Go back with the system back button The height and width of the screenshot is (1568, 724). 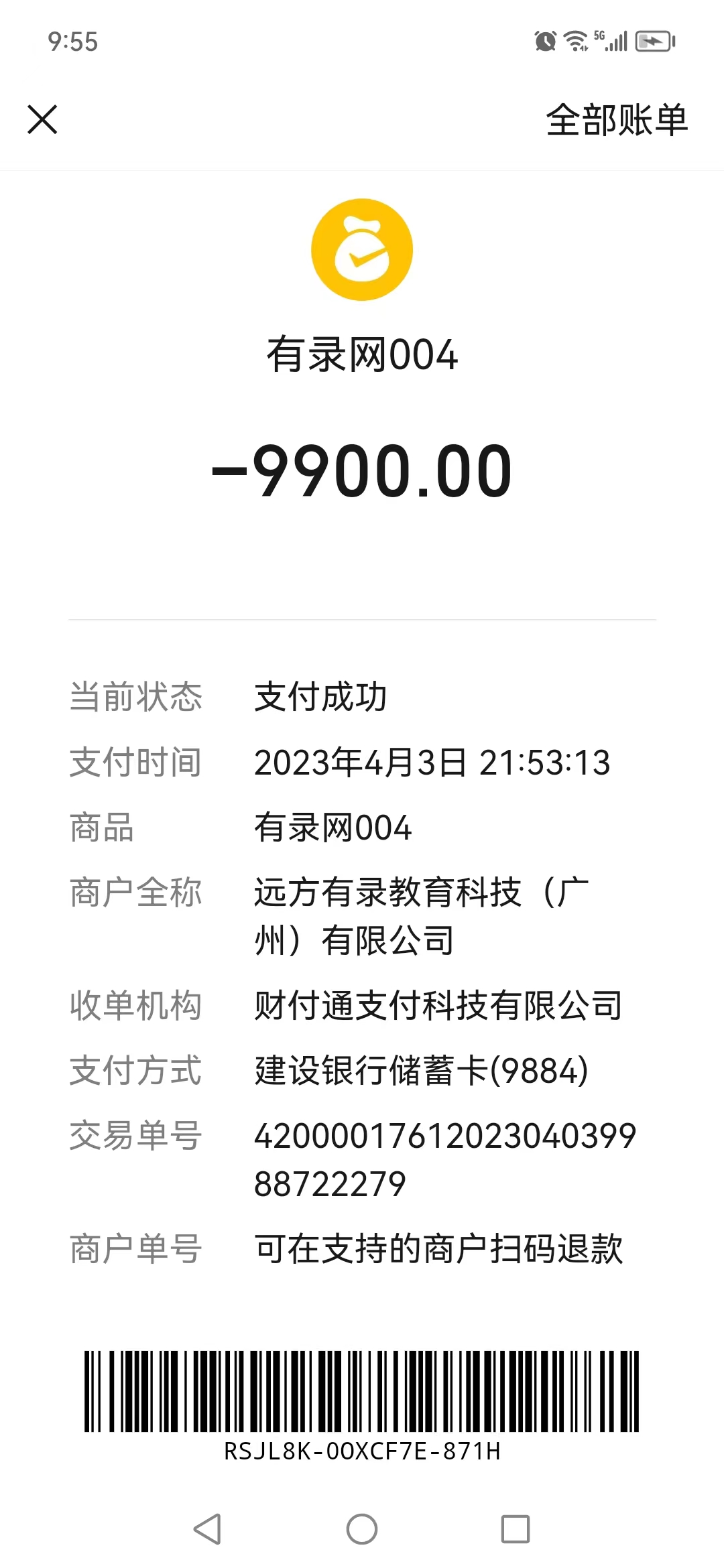207,1528
